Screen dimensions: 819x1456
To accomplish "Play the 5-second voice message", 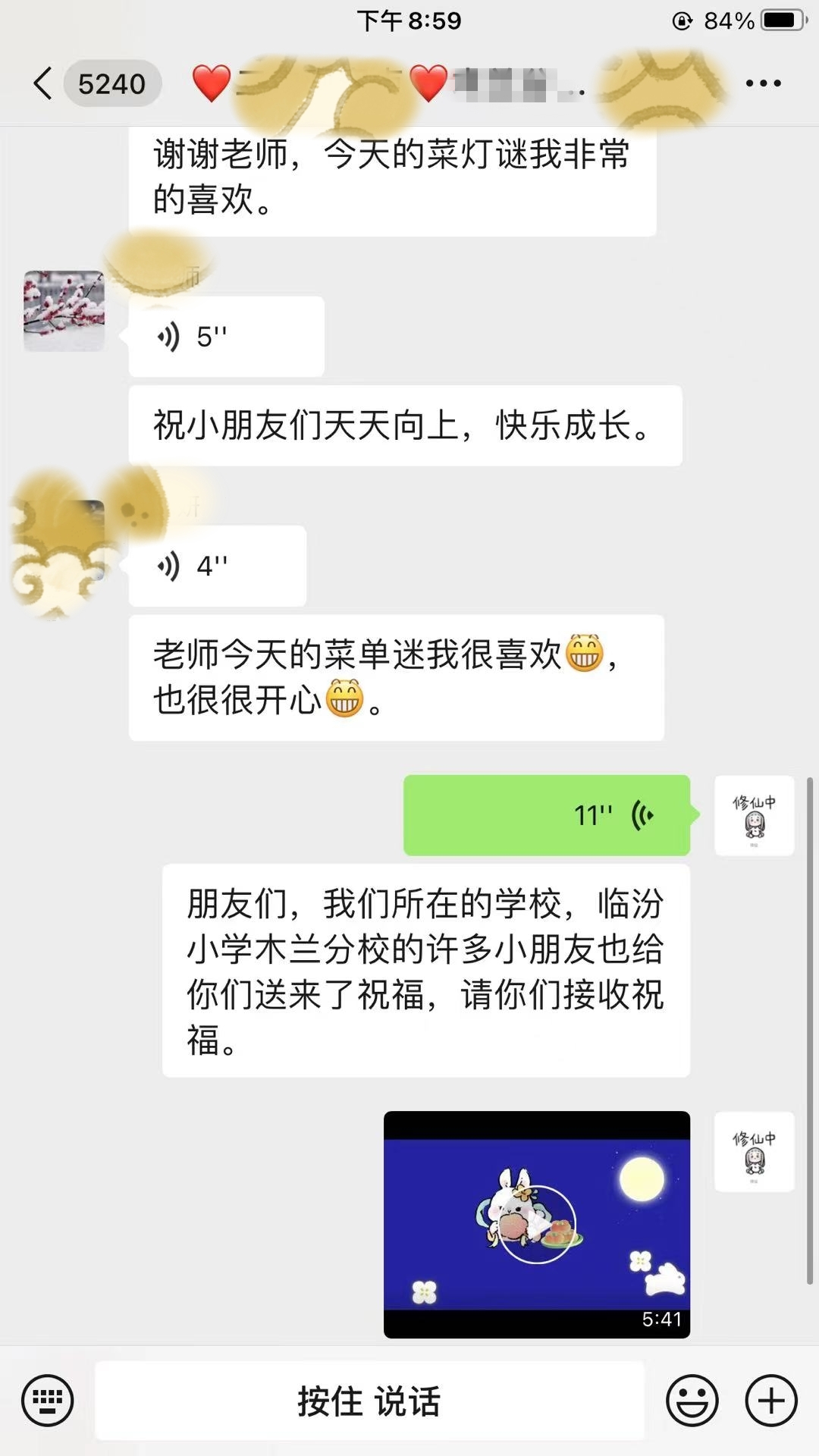I will pyautogui.click(x=226, y=337).
